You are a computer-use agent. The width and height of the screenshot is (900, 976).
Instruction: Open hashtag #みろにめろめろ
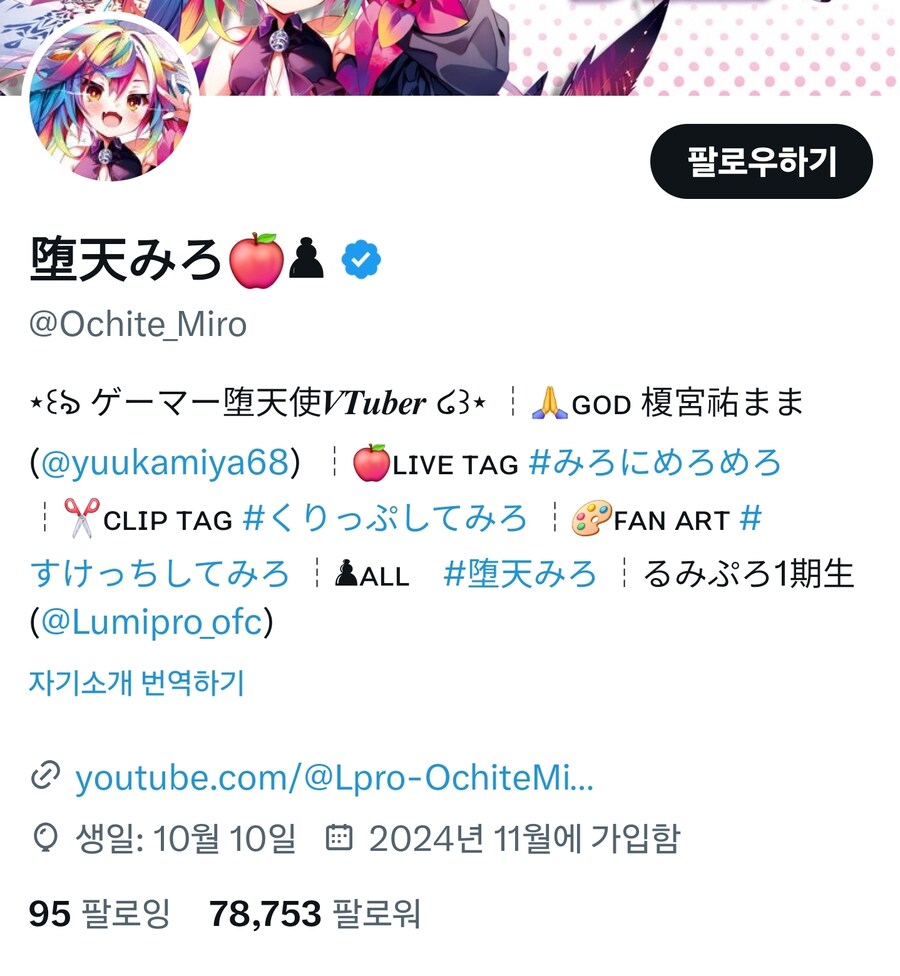[654, 462]
